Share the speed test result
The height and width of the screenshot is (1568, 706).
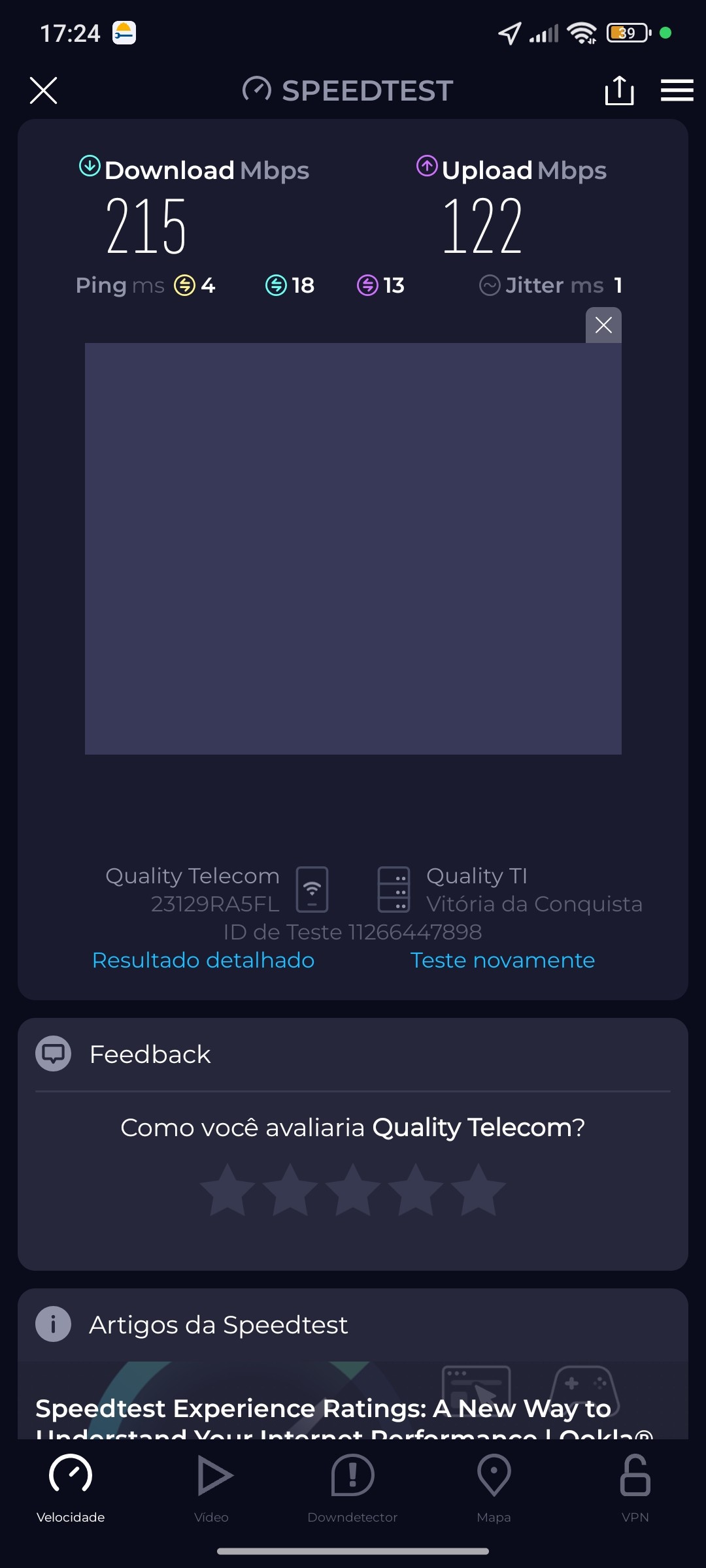[619, 90]
